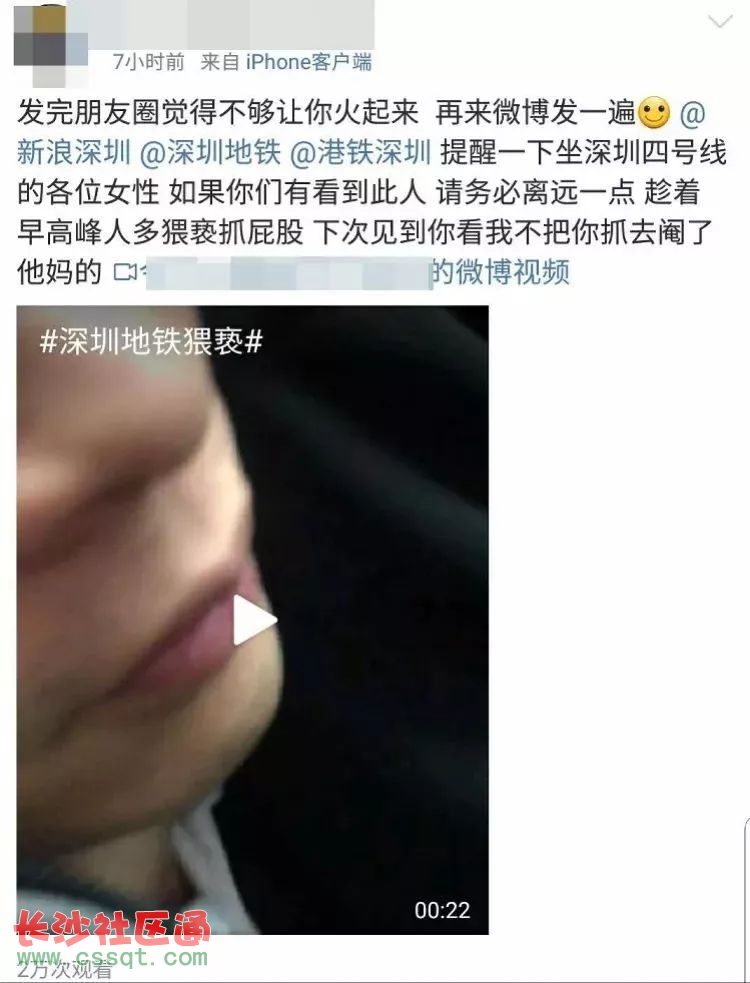Open the @深圳地铁 mention
750x983 pixels.
(x=210, y=153)
